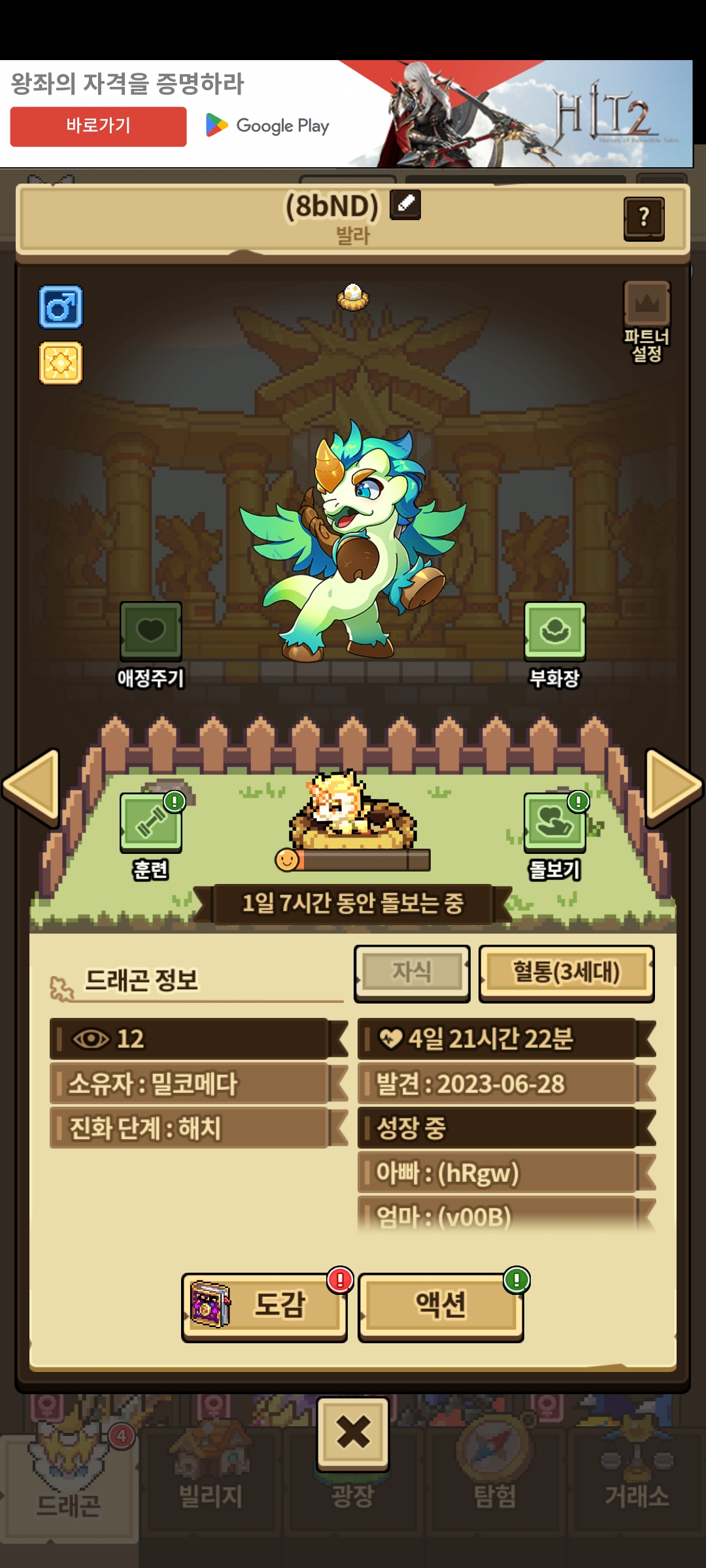Open mother dragon (v00B)
The image size is (706, 1568).
497,1215
